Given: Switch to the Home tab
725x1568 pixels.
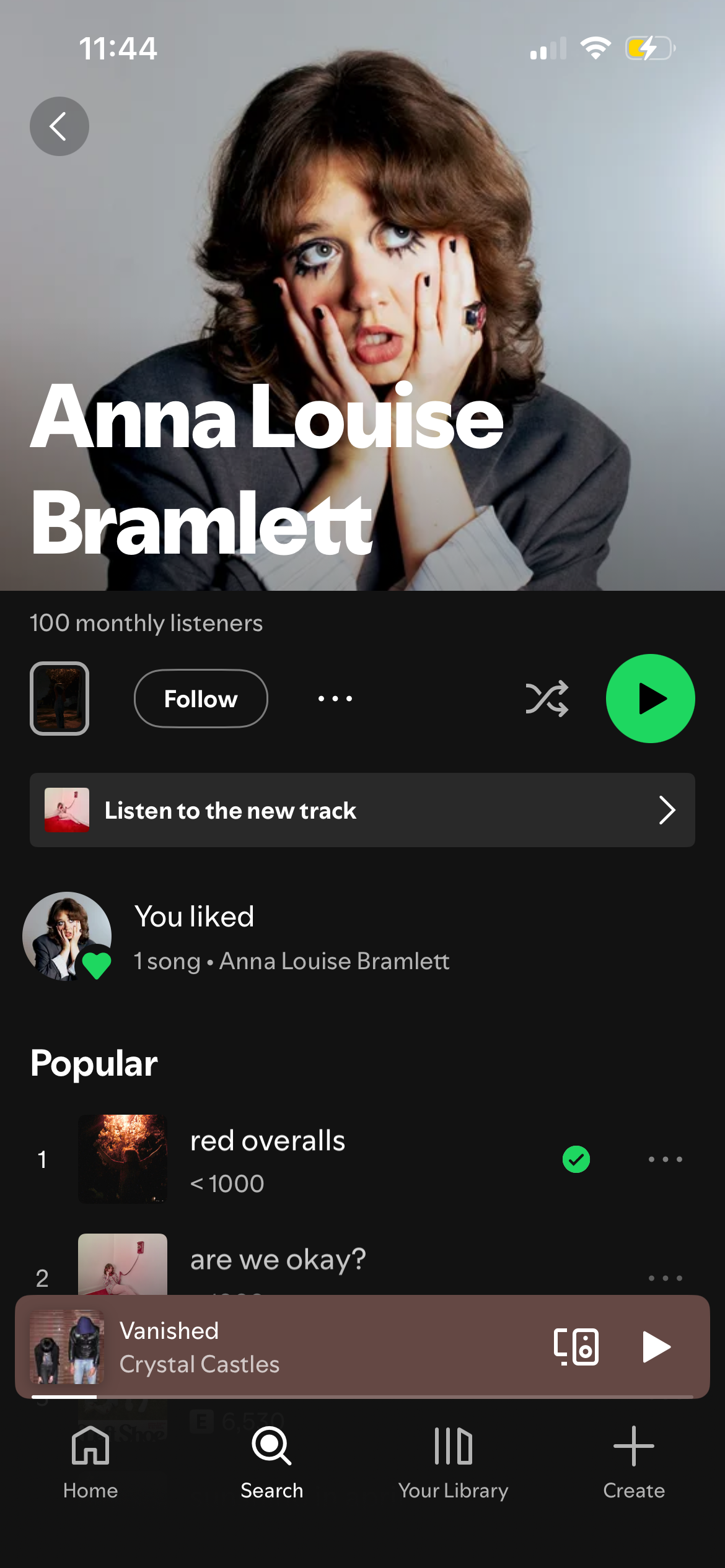Looking at the screenshot, I should [x=90, y=1463].
